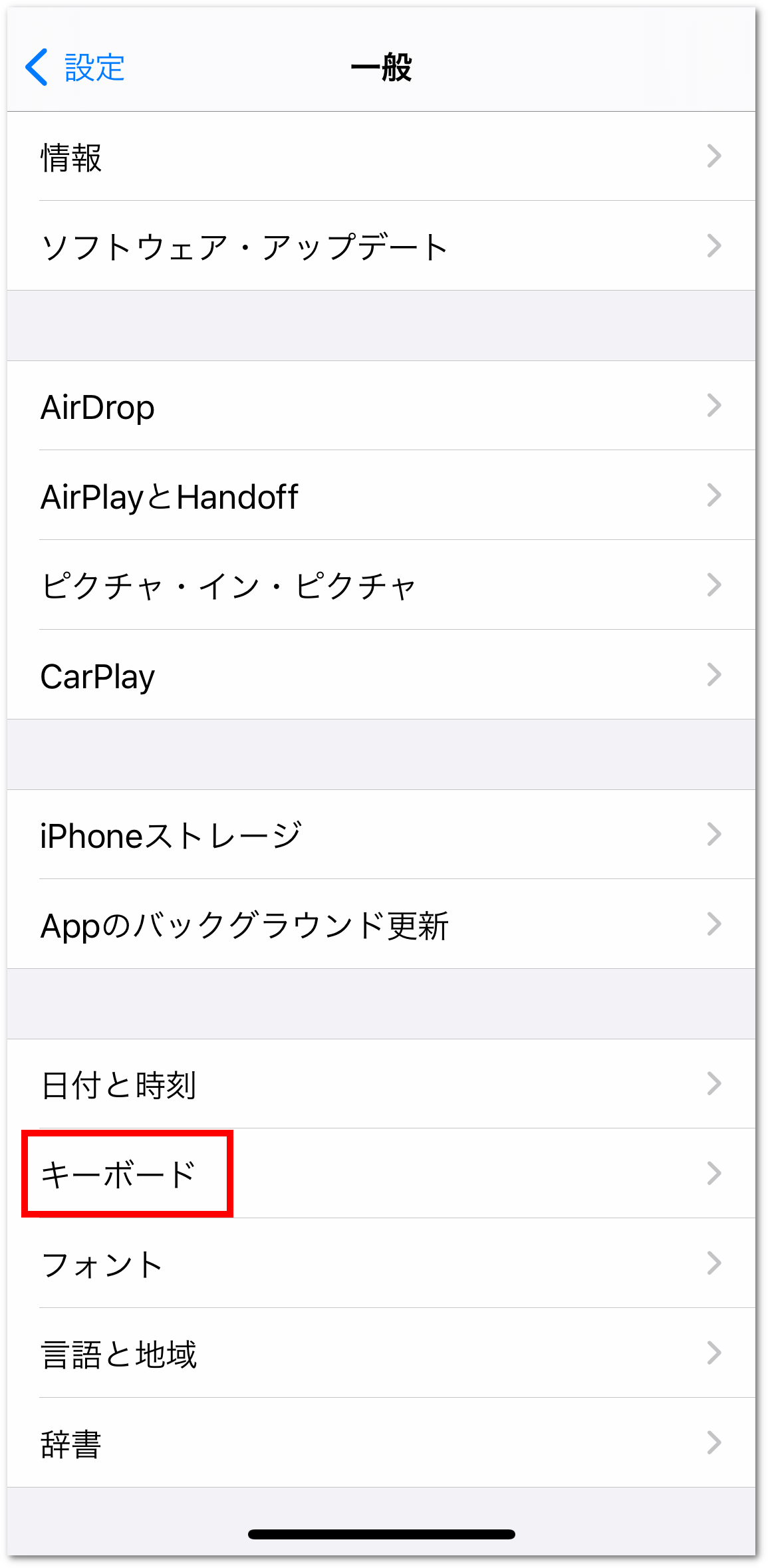Open ソフトウェア・アップデート
This screenshot has height=1568, width=768.
click(x=381, y=246)
